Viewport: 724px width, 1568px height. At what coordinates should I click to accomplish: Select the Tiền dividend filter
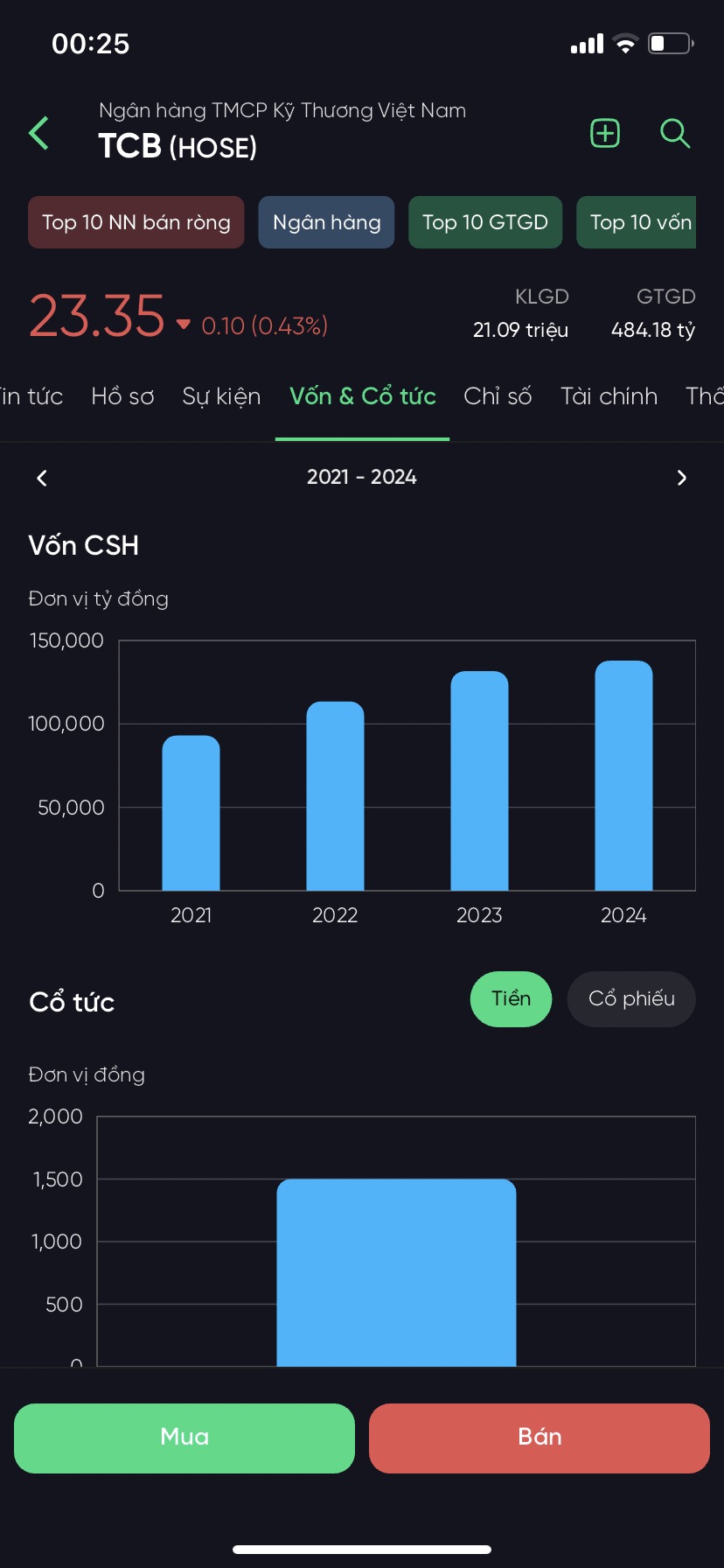pyautogui.click(x=511, y=998)
